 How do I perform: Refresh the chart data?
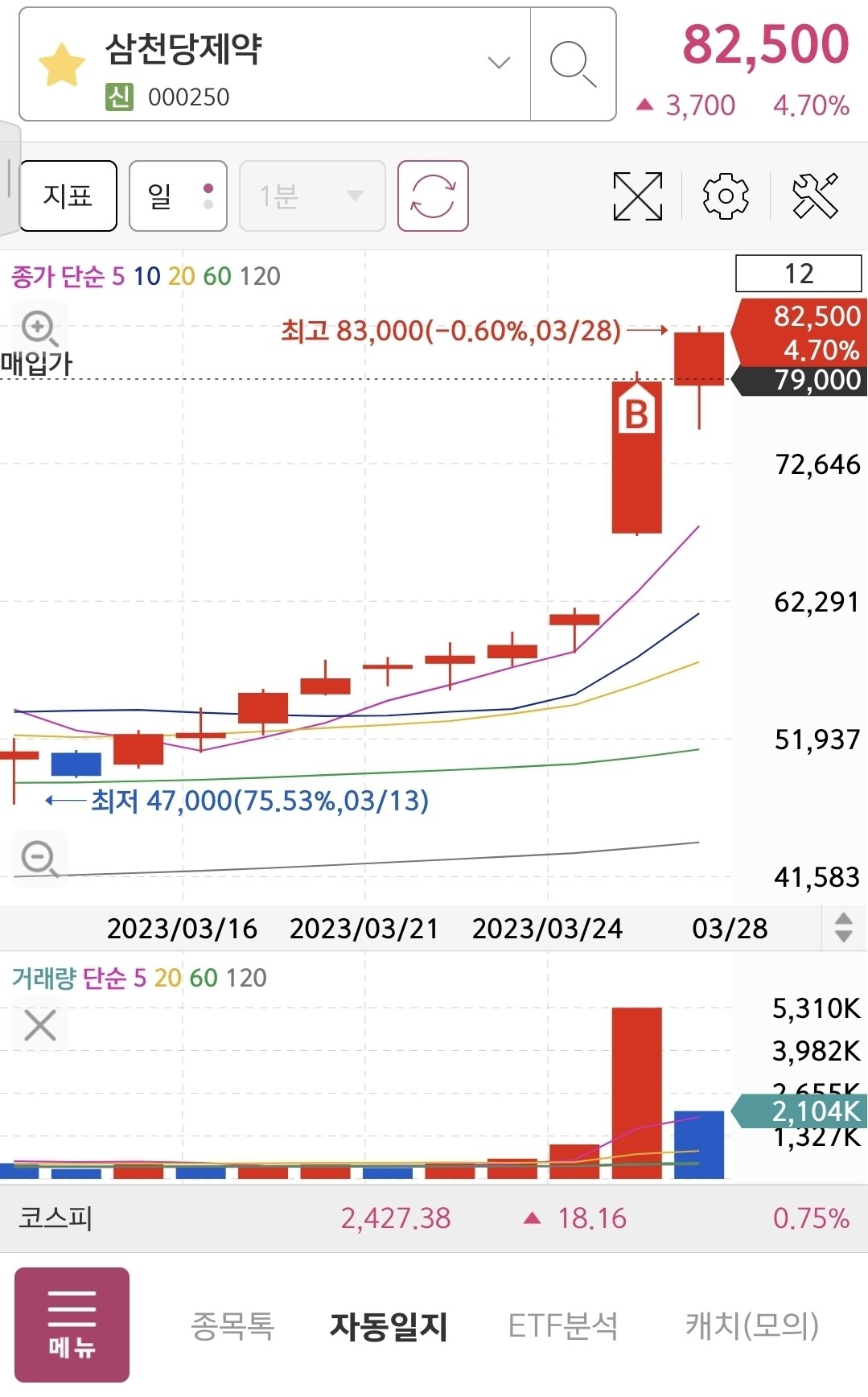tap(433, 196)
